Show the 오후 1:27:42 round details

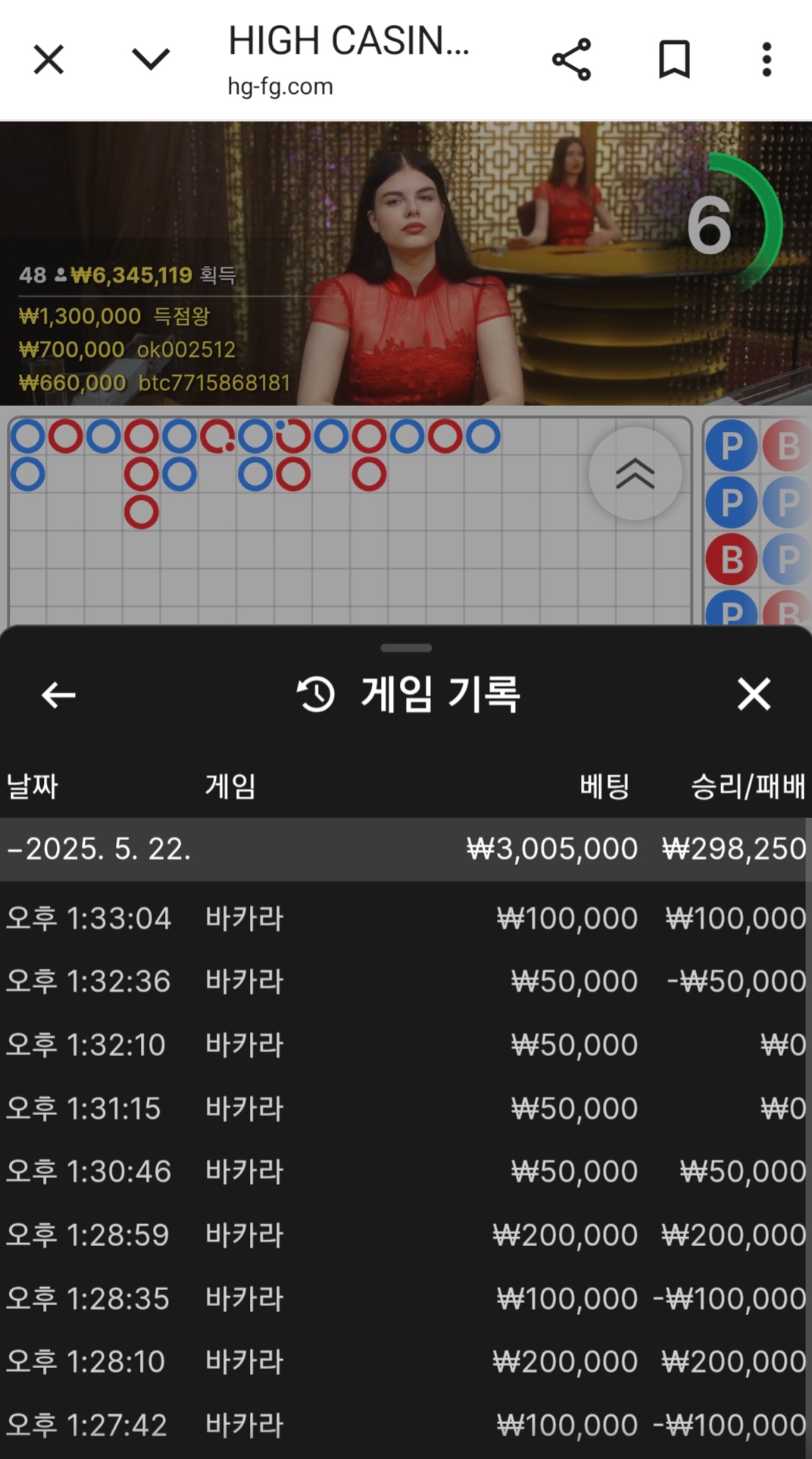[406, 1426]
